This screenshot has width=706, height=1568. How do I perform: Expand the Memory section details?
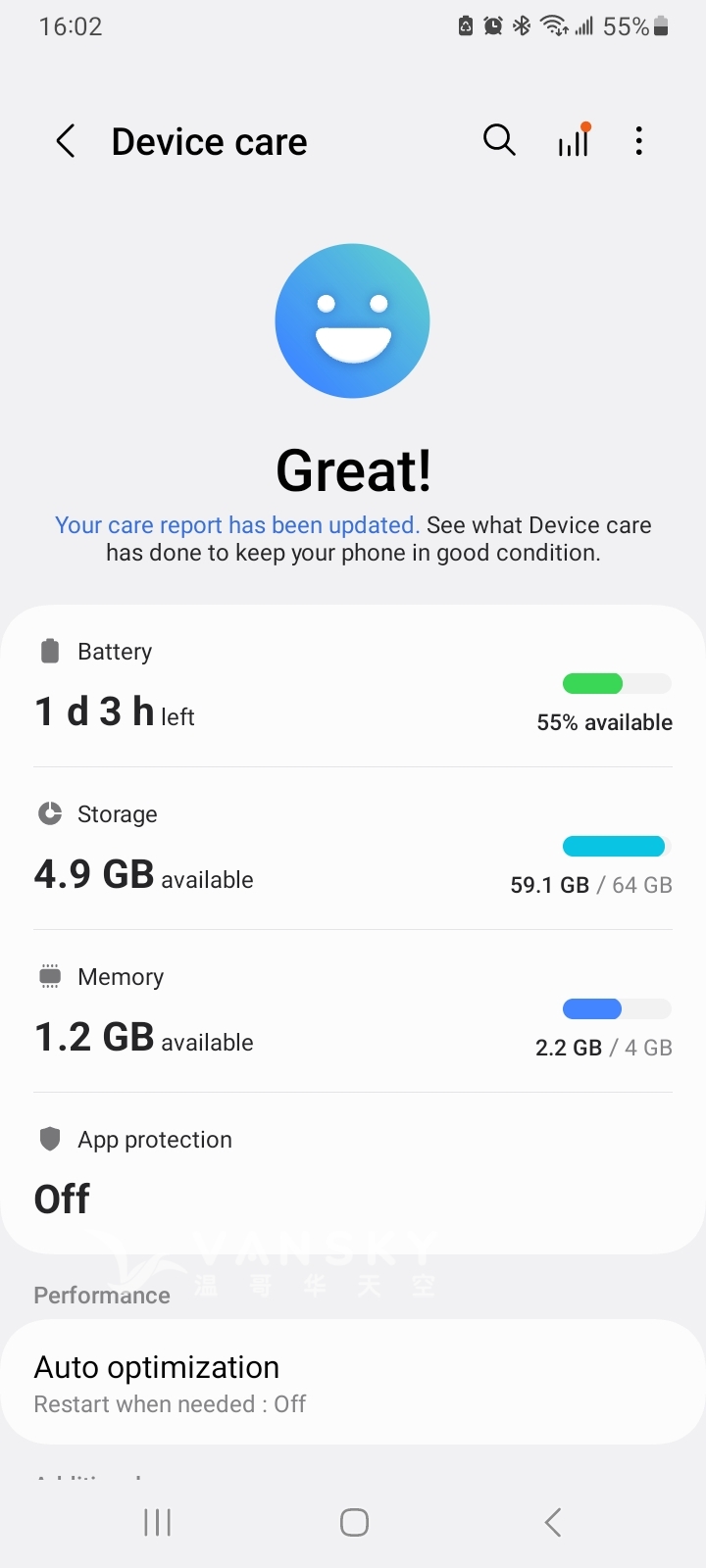[x=353, y=1009]
